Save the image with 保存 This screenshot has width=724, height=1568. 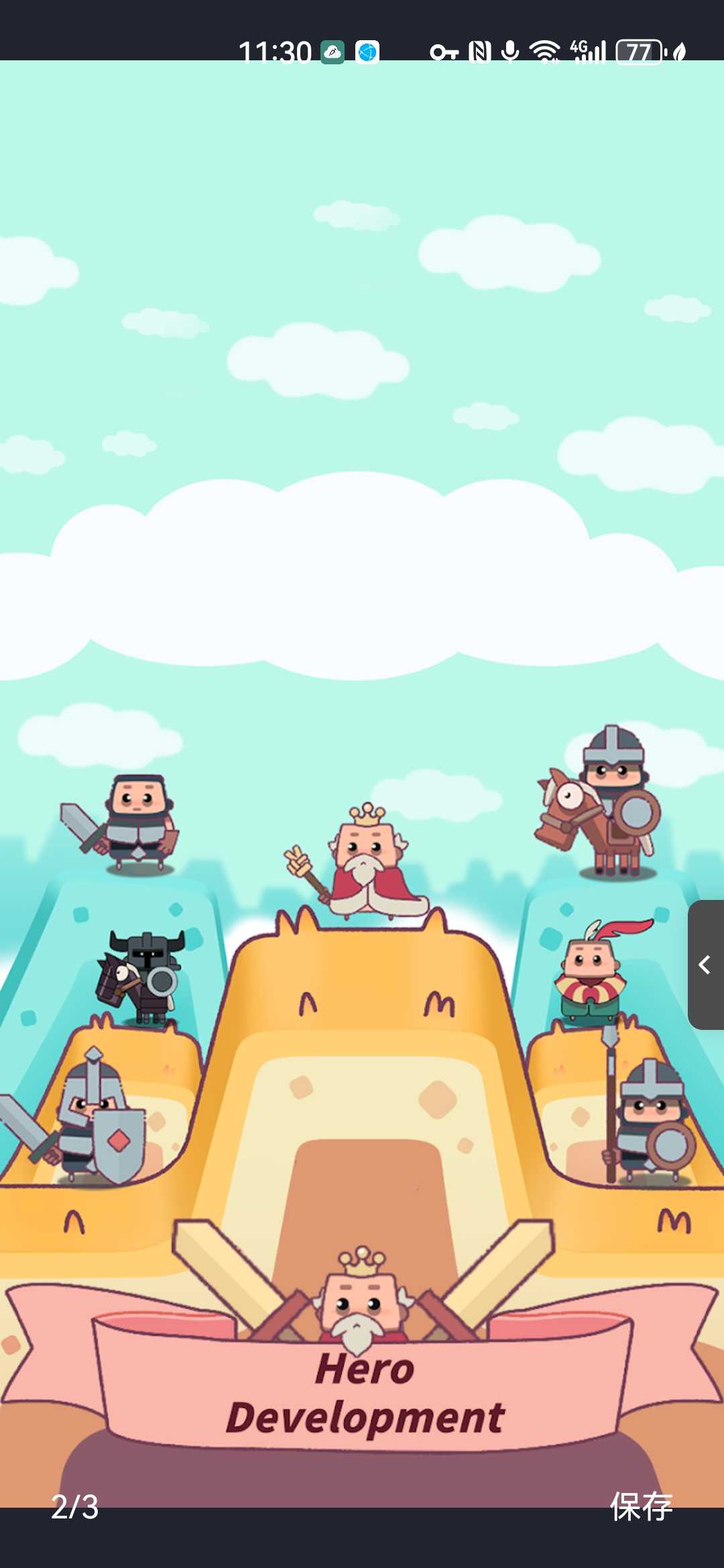641,1507
